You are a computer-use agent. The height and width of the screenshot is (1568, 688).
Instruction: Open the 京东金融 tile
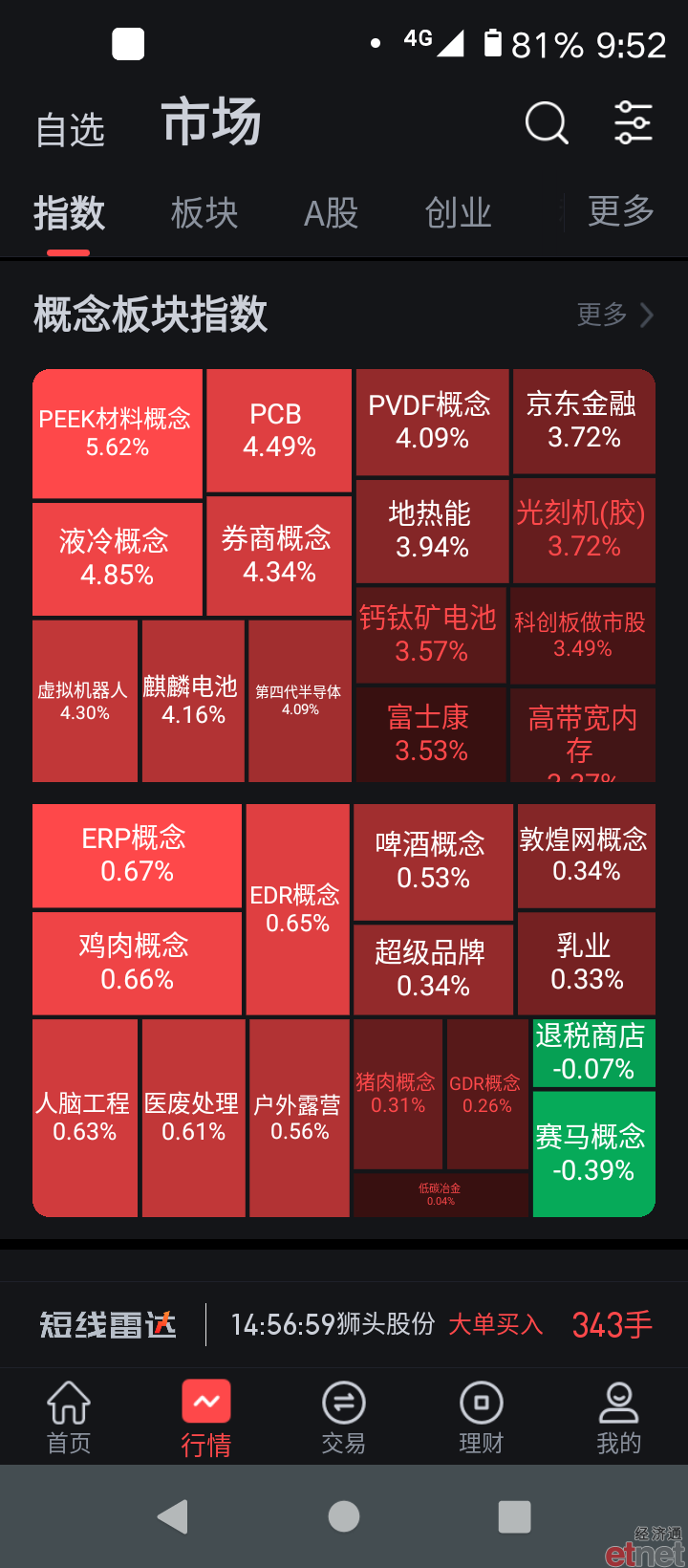point(584,422)
